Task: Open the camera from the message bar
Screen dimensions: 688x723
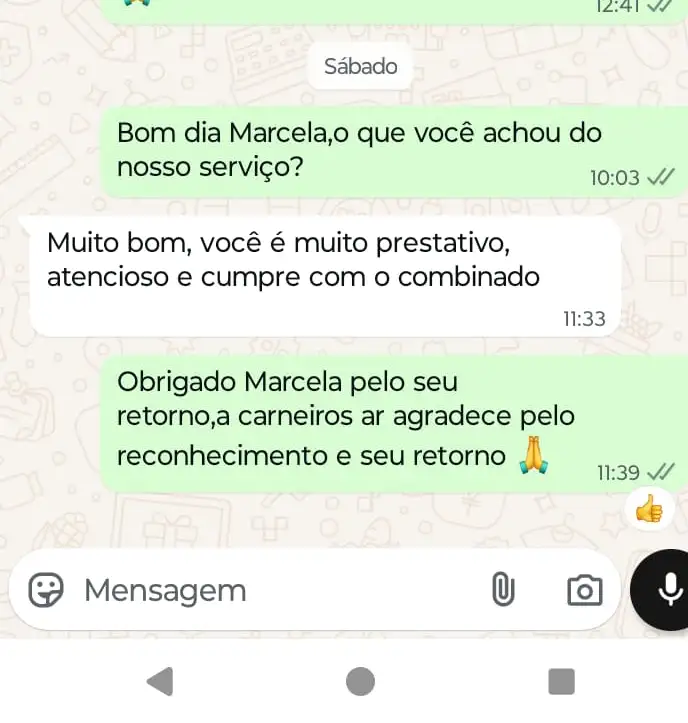Action: 584,590
